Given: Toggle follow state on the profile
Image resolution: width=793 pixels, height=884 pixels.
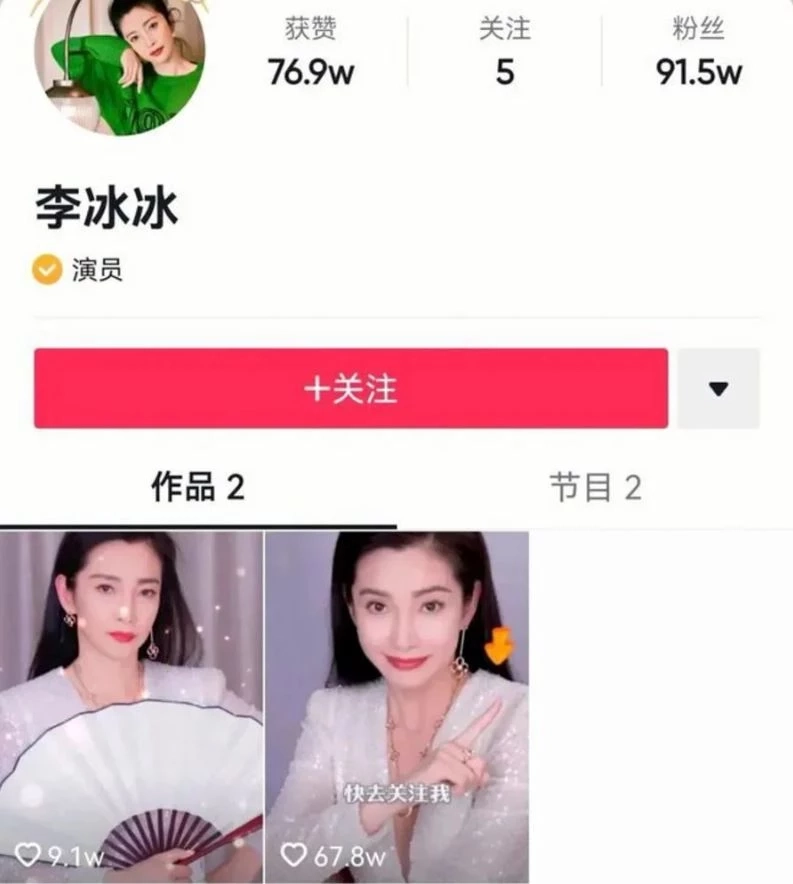Looking at the screenshot, I should tap(350, 390).
